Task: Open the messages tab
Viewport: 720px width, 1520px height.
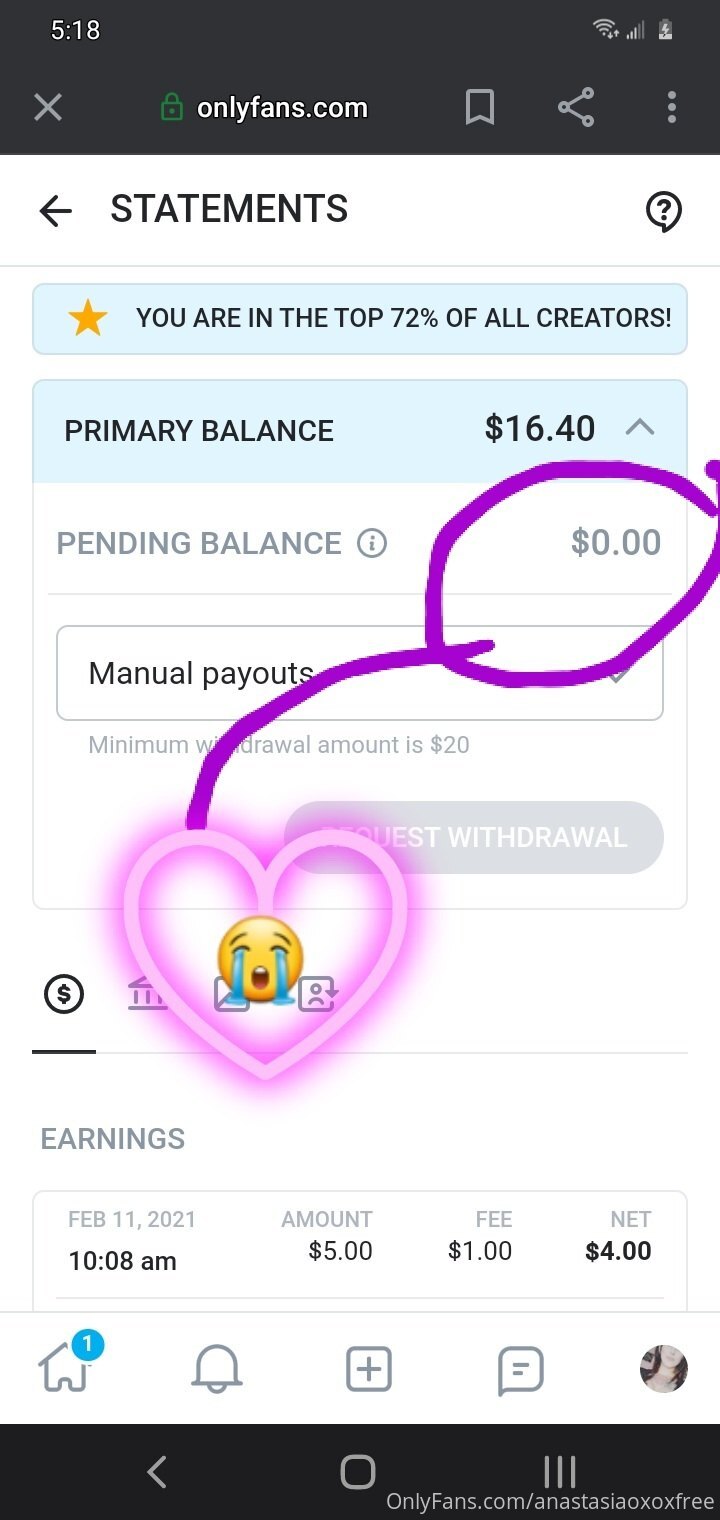Action: [520, 1370]
